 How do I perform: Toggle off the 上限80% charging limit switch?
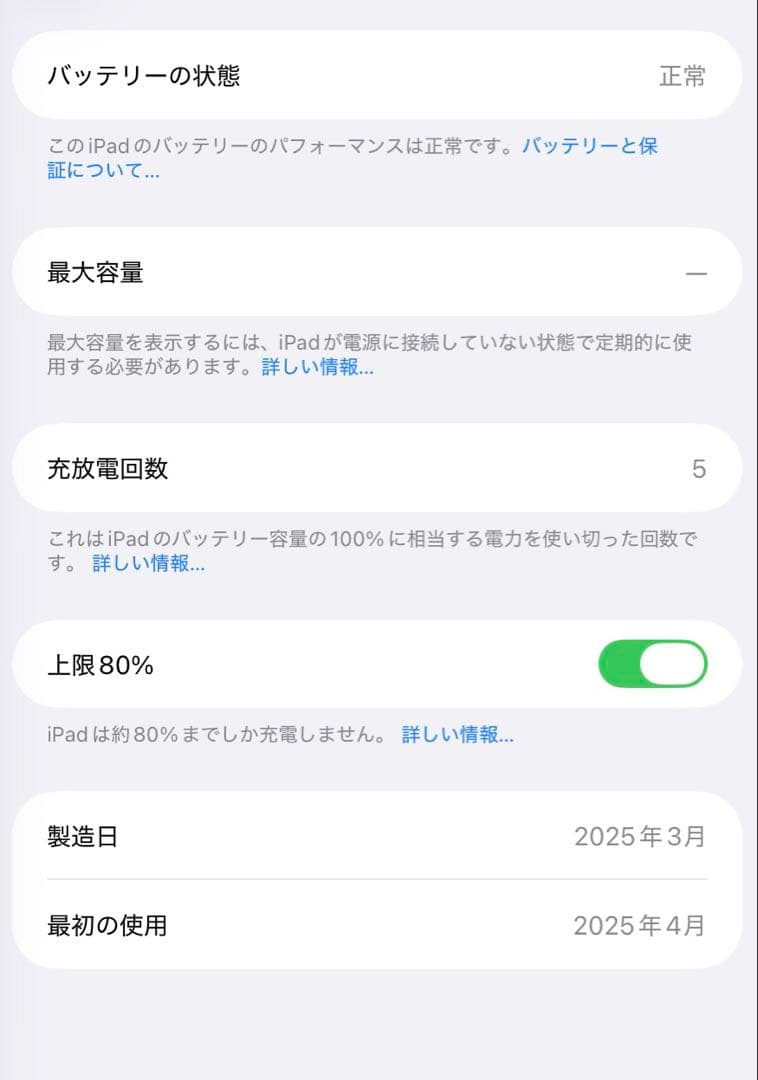click(653, 663)
